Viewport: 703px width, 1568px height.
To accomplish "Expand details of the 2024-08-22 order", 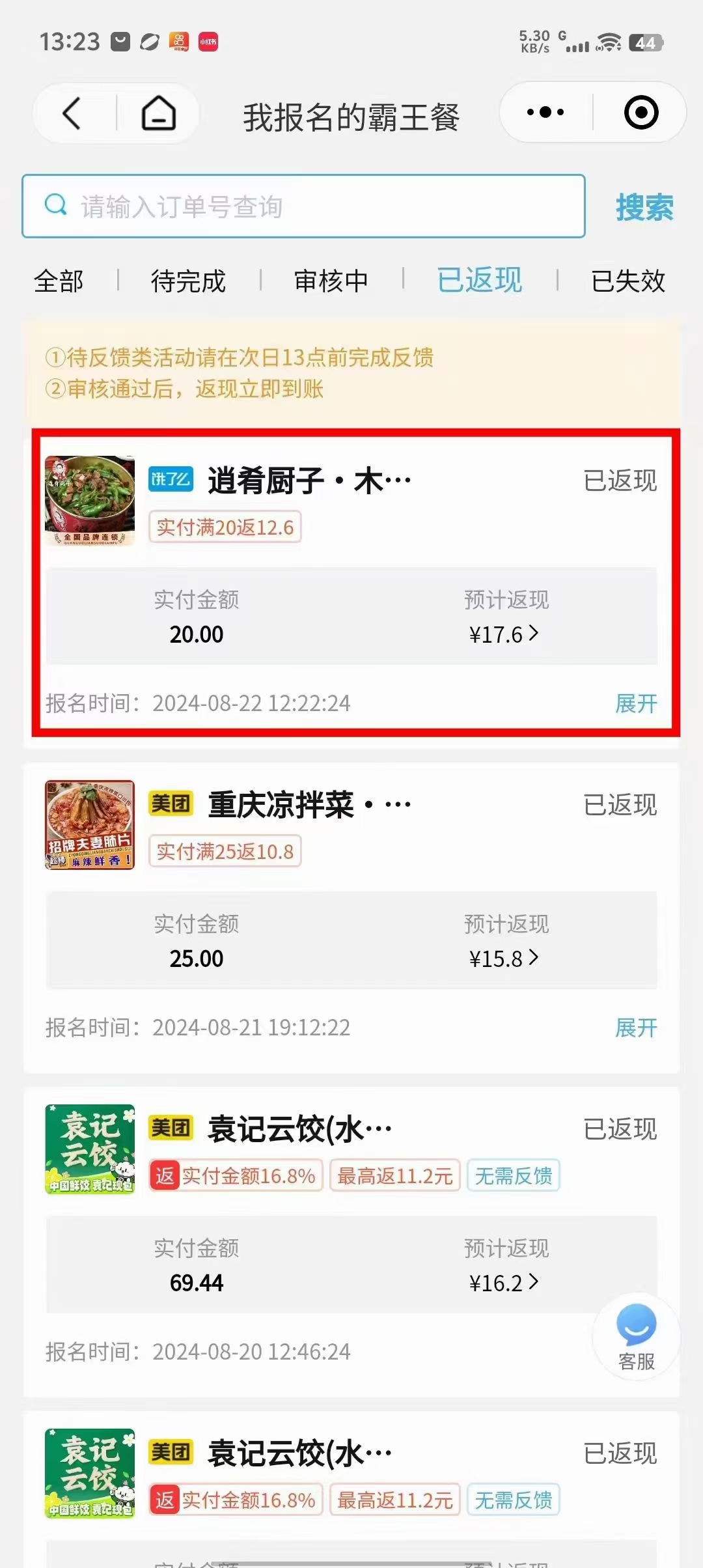I will pyautogui.click(x=636, y=703).
